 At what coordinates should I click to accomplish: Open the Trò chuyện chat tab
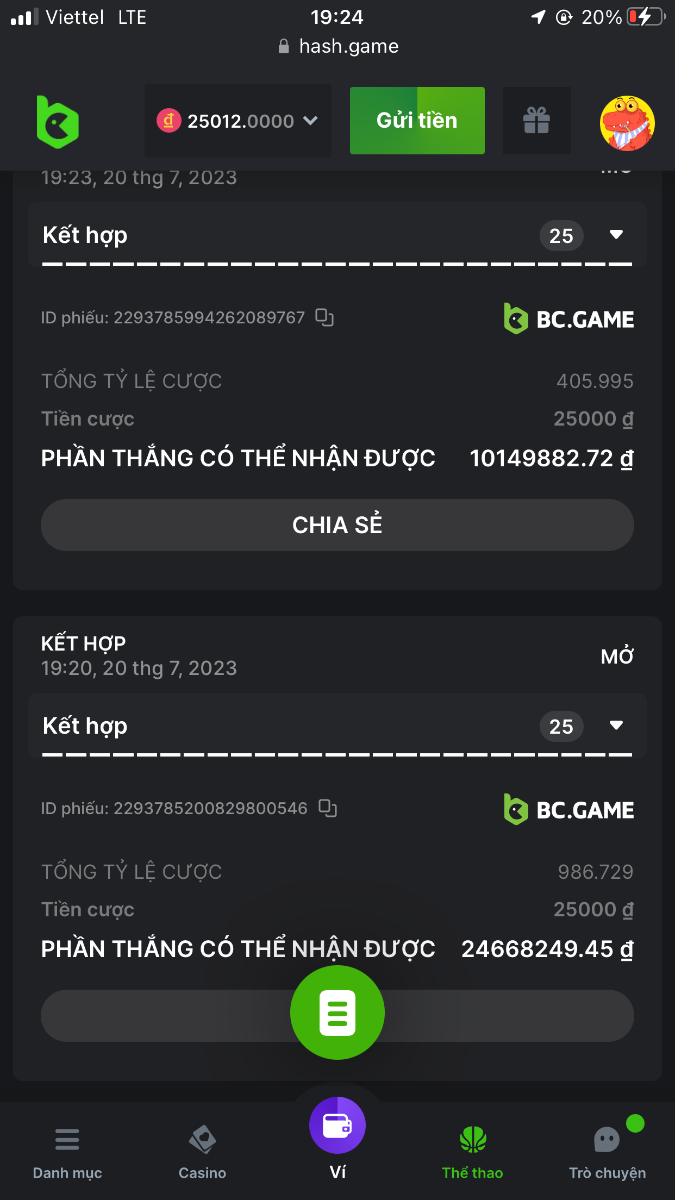pyautogui.click(x=607, y=1152)
